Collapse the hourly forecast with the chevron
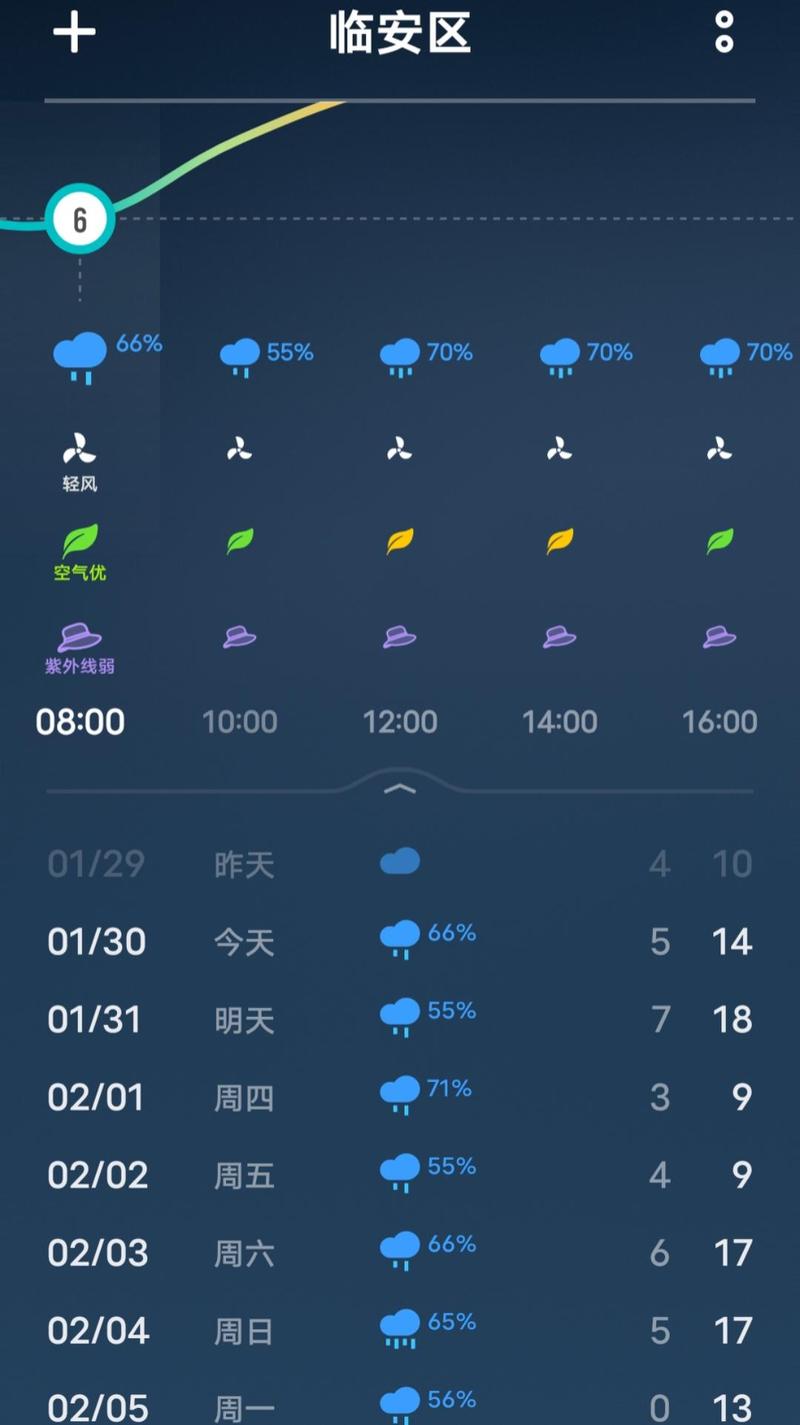Viewport: 800px width, 1425px height. (x=400, y=787)
